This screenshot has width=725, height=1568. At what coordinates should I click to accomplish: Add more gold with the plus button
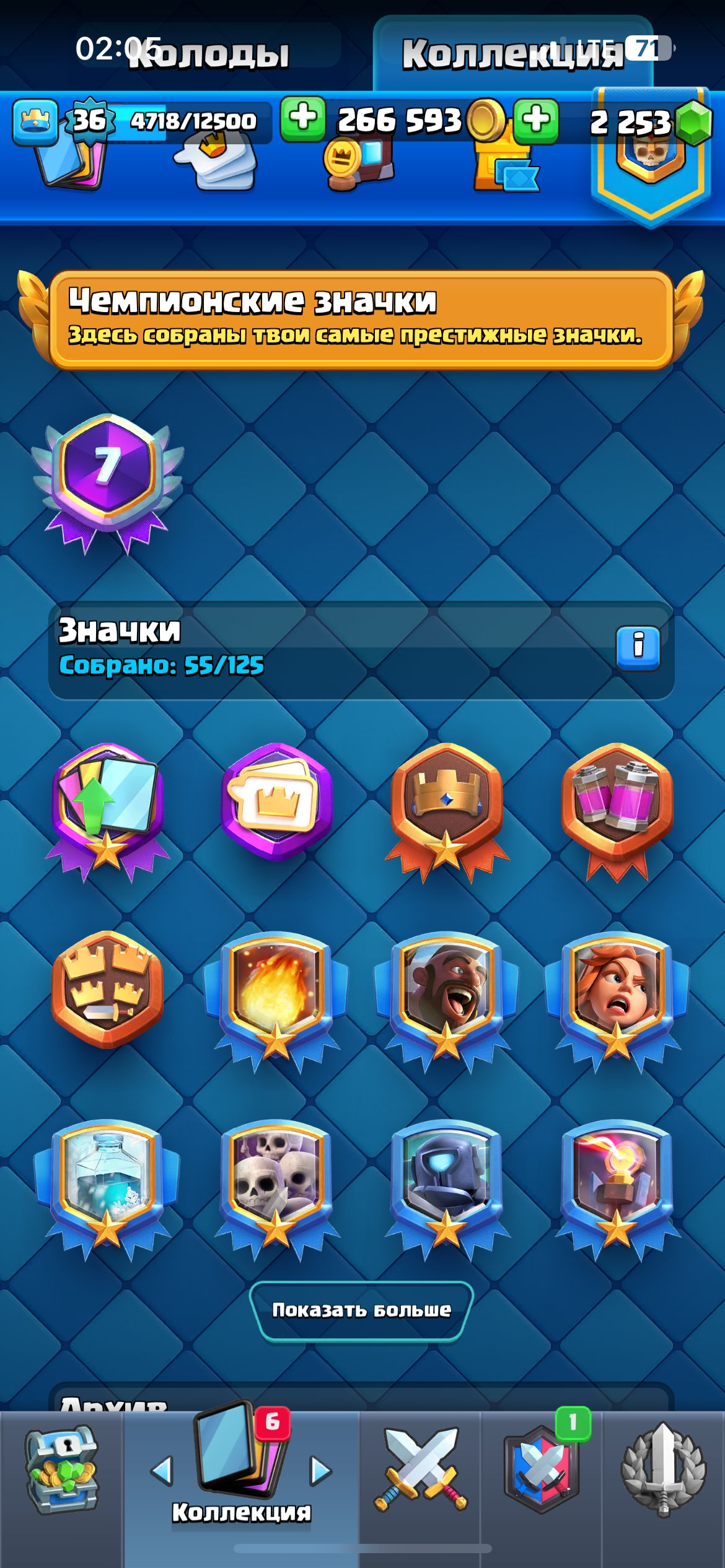click(303, 118)
